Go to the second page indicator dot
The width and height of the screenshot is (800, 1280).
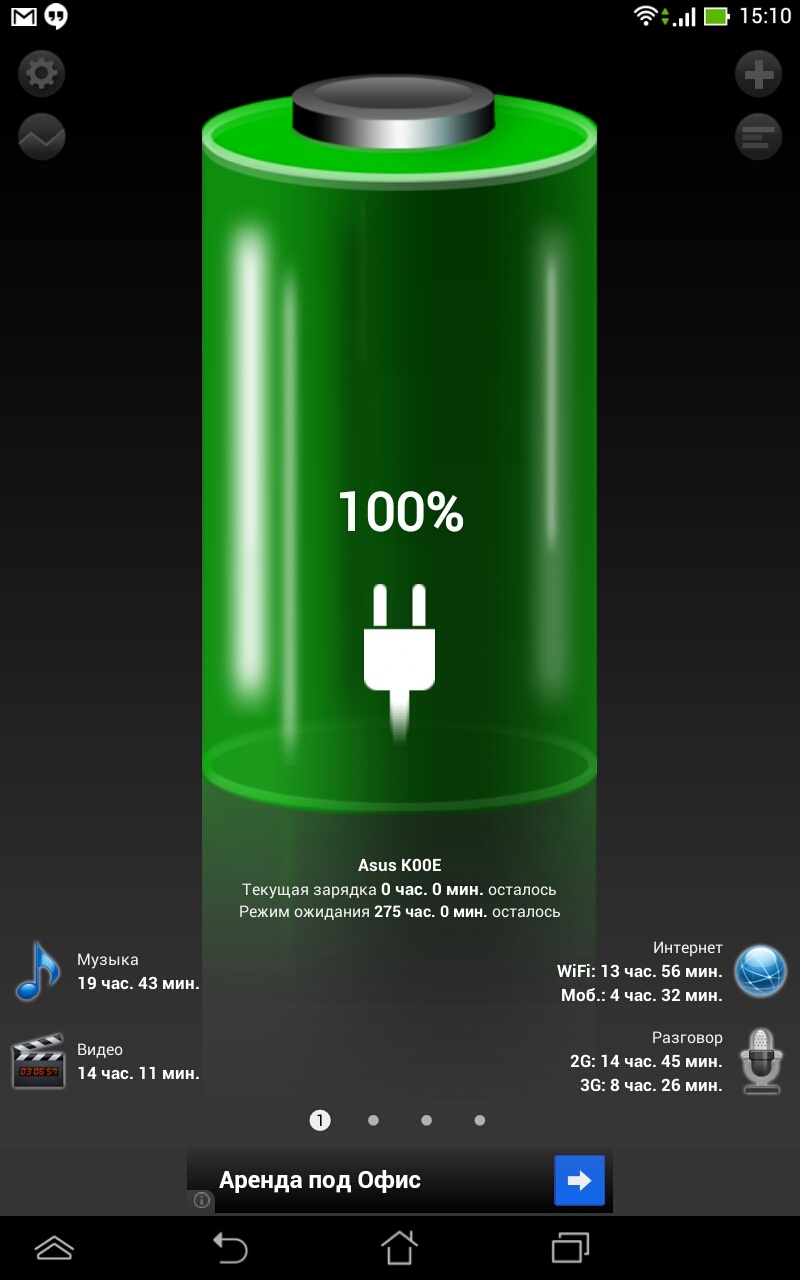point(373,1121)
